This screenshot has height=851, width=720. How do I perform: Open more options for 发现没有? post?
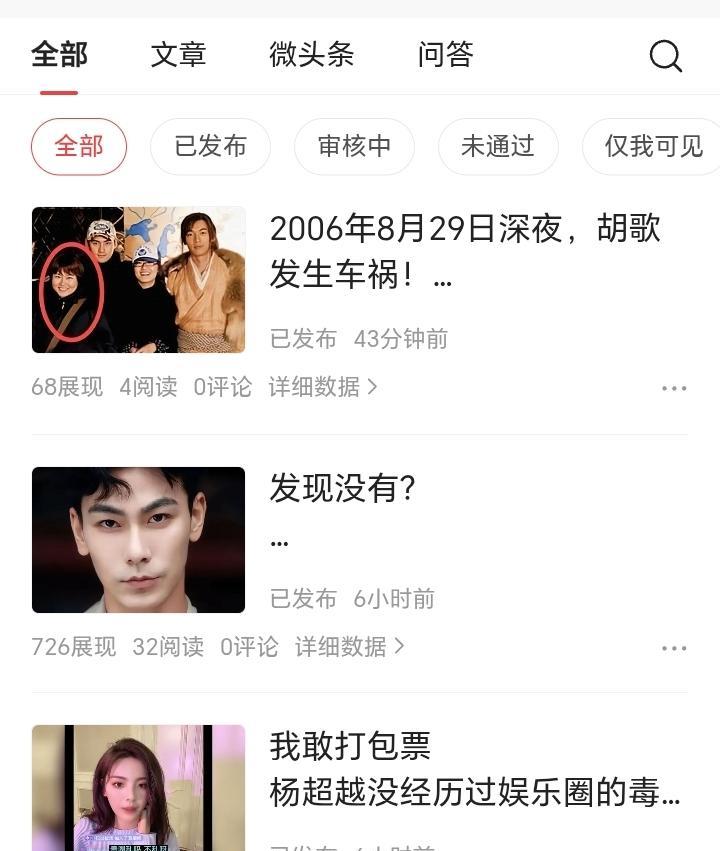click(x=674, y=648)
